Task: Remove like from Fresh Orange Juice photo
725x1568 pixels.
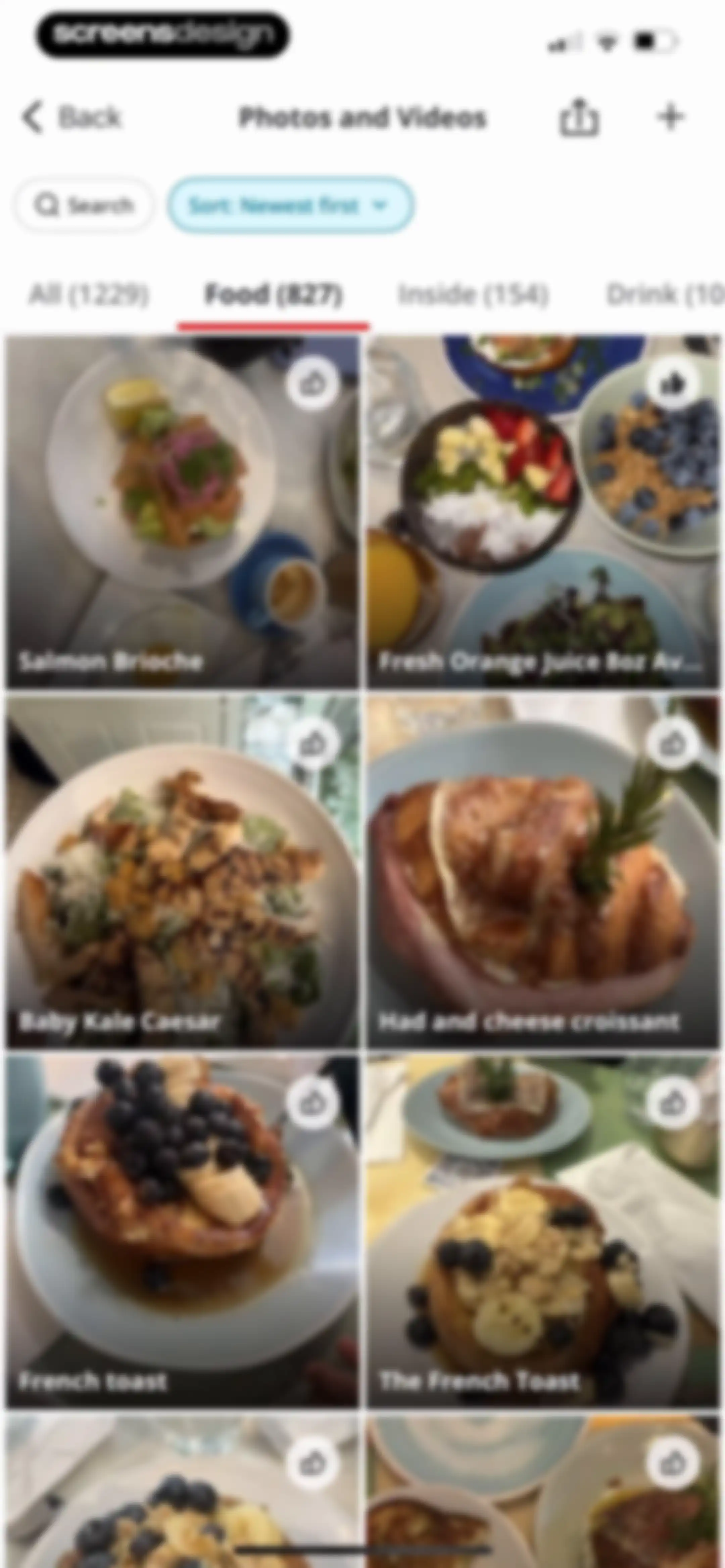Action: coord(672,383)
